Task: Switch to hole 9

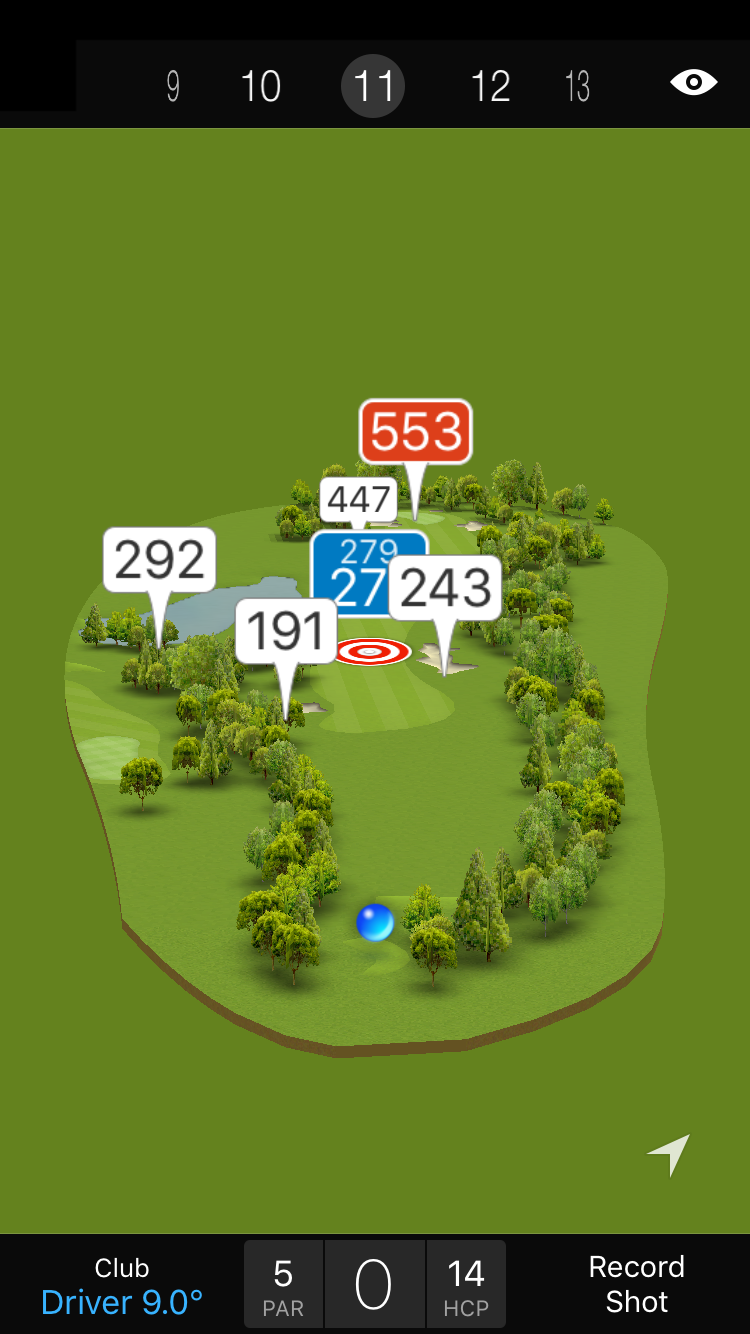Action: pyautogui.click(x=173, y=87)
